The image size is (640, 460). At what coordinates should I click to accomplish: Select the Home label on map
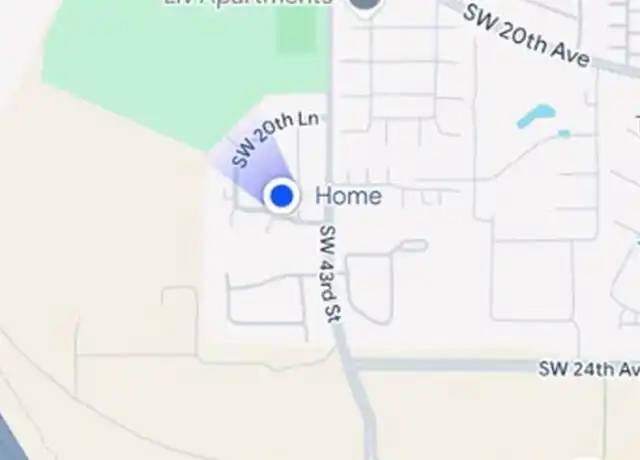(348, 196)
